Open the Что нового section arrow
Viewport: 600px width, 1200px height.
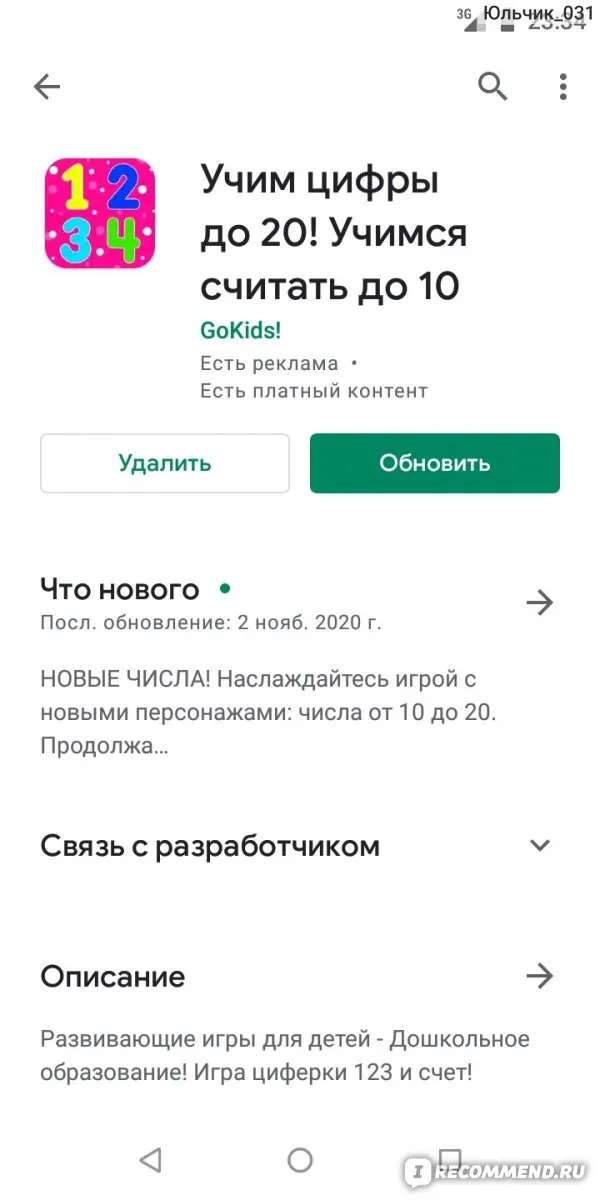pos(539,603)
